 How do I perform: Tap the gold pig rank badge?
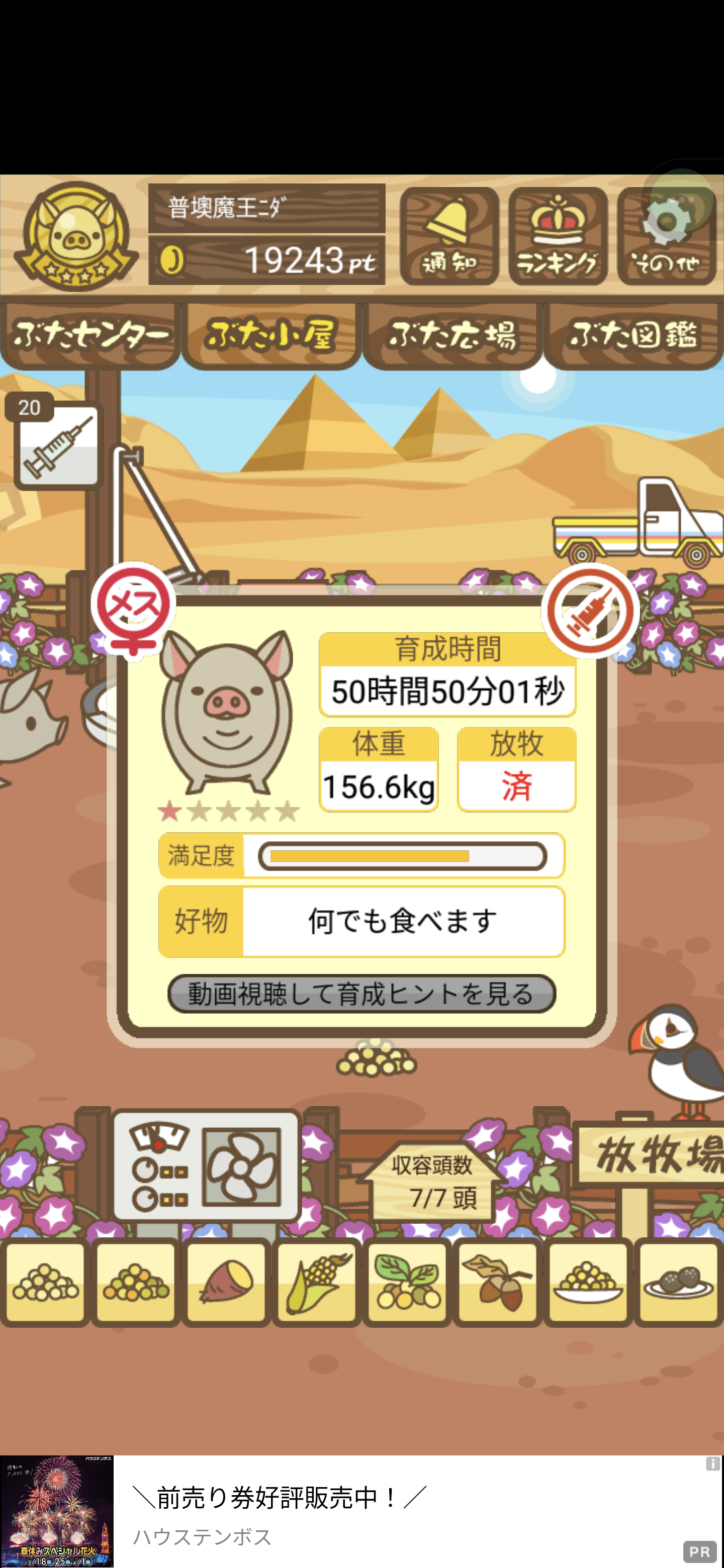click(x=75, y=236)
